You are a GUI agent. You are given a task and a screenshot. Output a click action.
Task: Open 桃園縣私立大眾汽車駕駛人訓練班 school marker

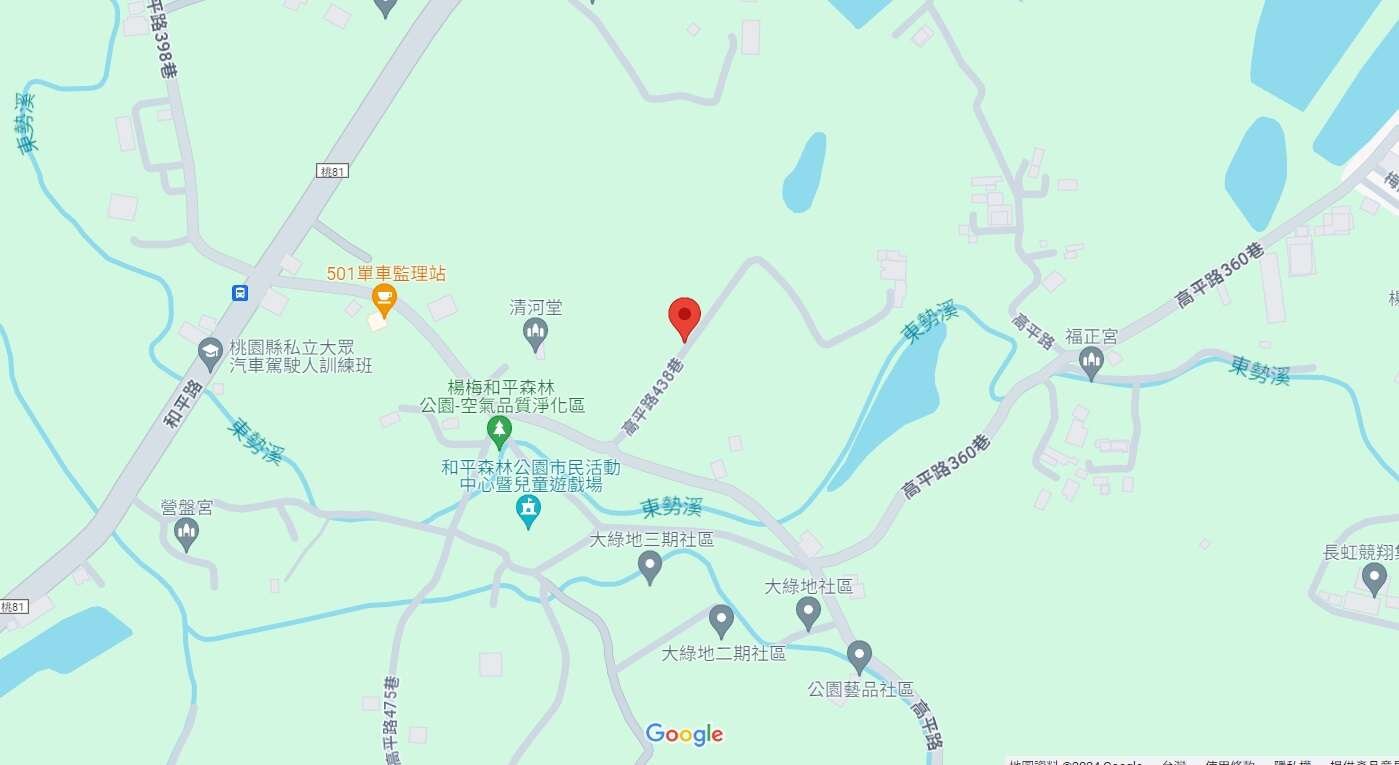tap(210, 352)
